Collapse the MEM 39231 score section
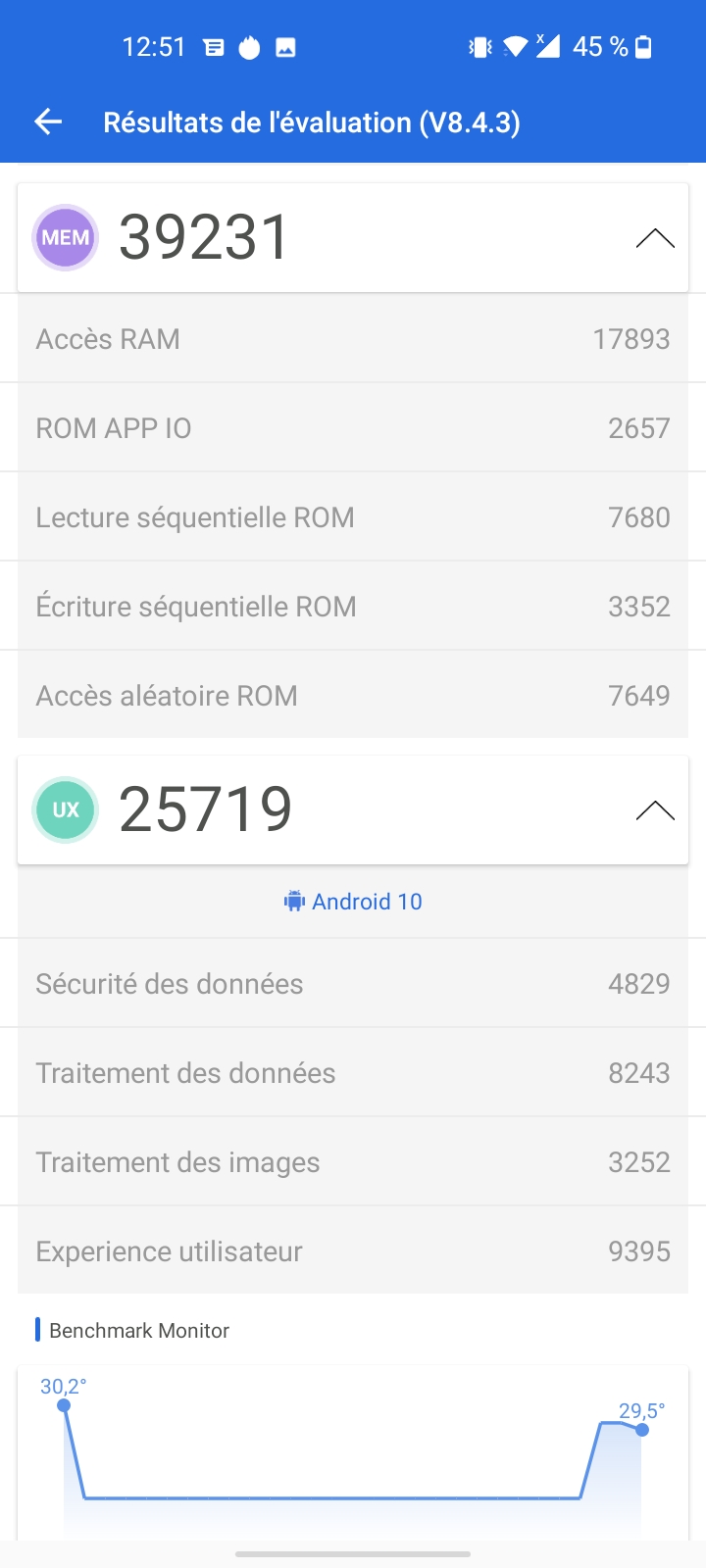 pyautogui.click(x=654, y=238)
